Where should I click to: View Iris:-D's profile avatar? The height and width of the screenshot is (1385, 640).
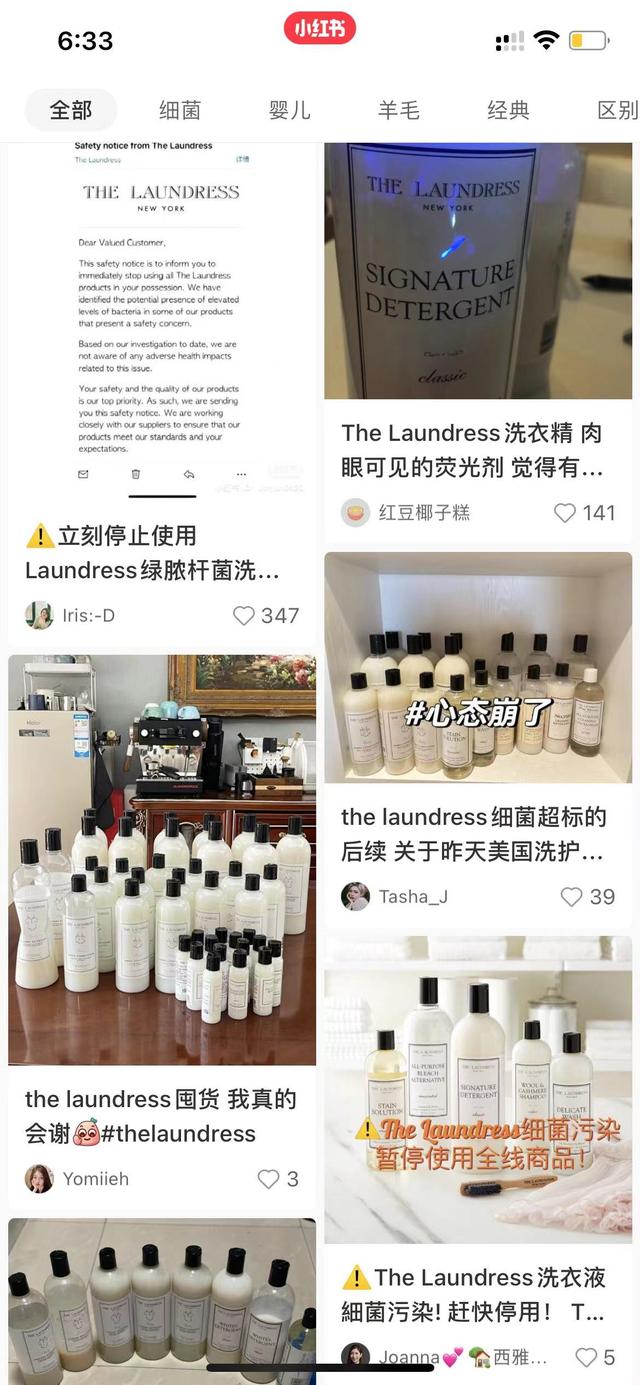tap(39, 616)
